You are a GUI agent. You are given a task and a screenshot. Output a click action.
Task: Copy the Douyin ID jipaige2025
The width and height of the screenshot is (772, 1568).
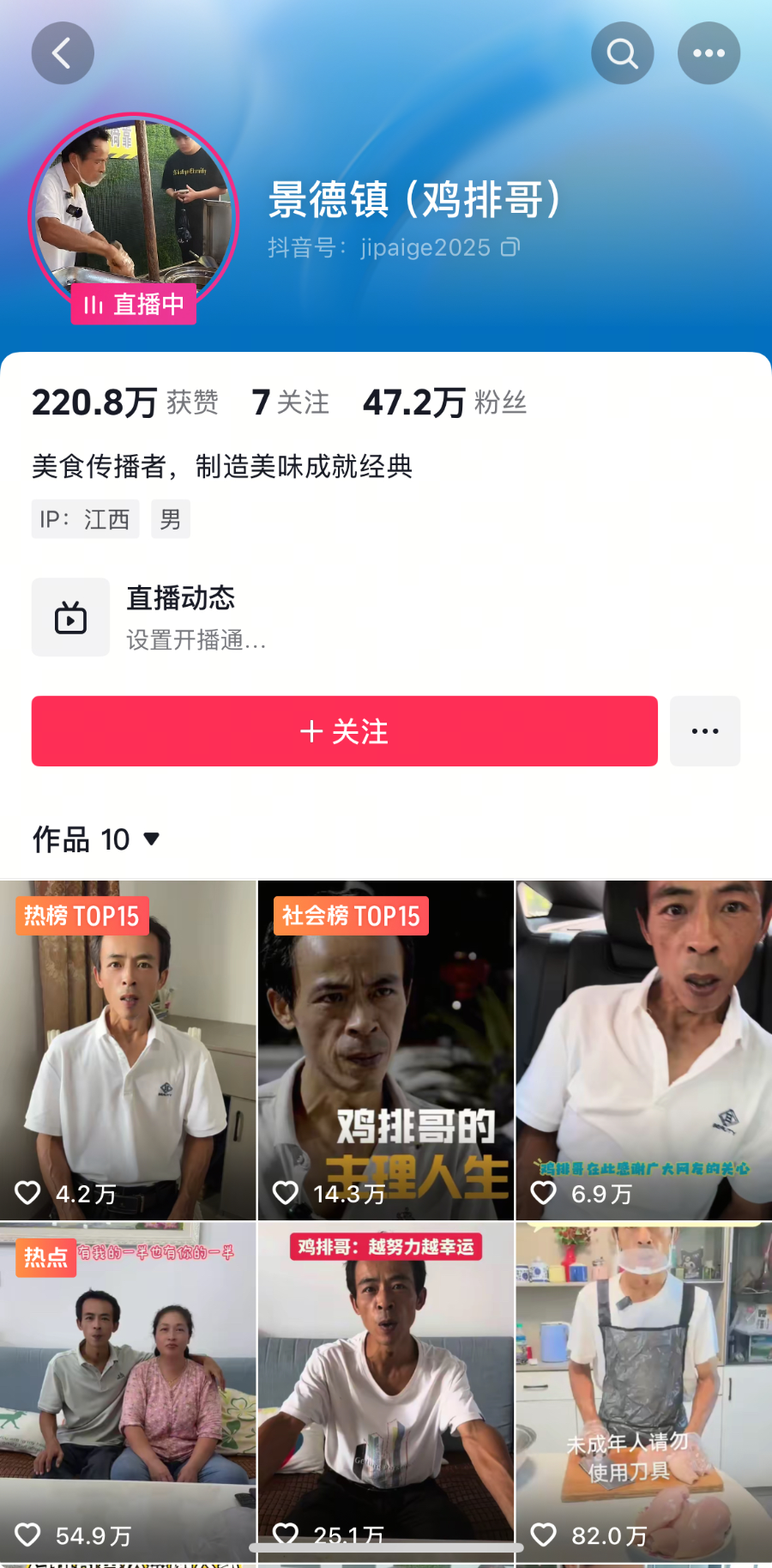[x=510, y=248]
